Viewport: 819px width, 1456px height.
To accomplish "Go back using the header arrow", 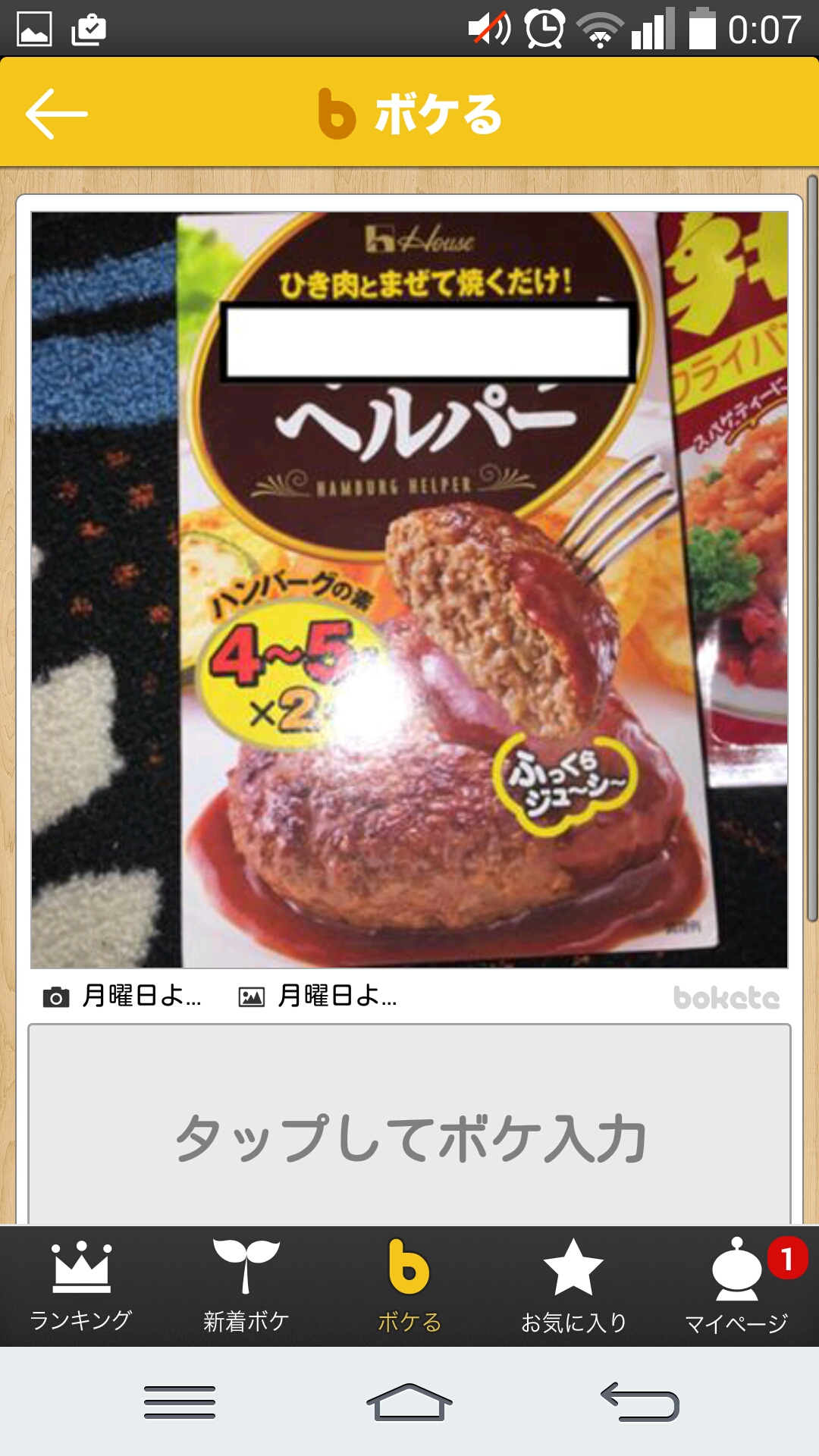I will pyautogui.click(x=57, y=114).
